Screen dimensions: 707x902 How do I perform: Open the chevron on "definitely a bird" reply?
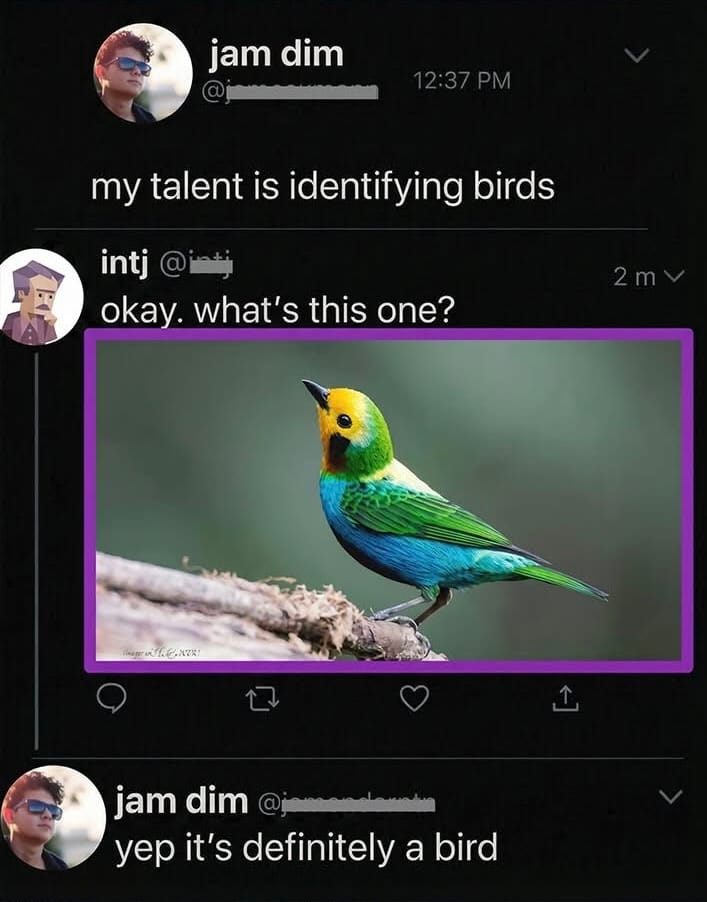click(670, 797)
